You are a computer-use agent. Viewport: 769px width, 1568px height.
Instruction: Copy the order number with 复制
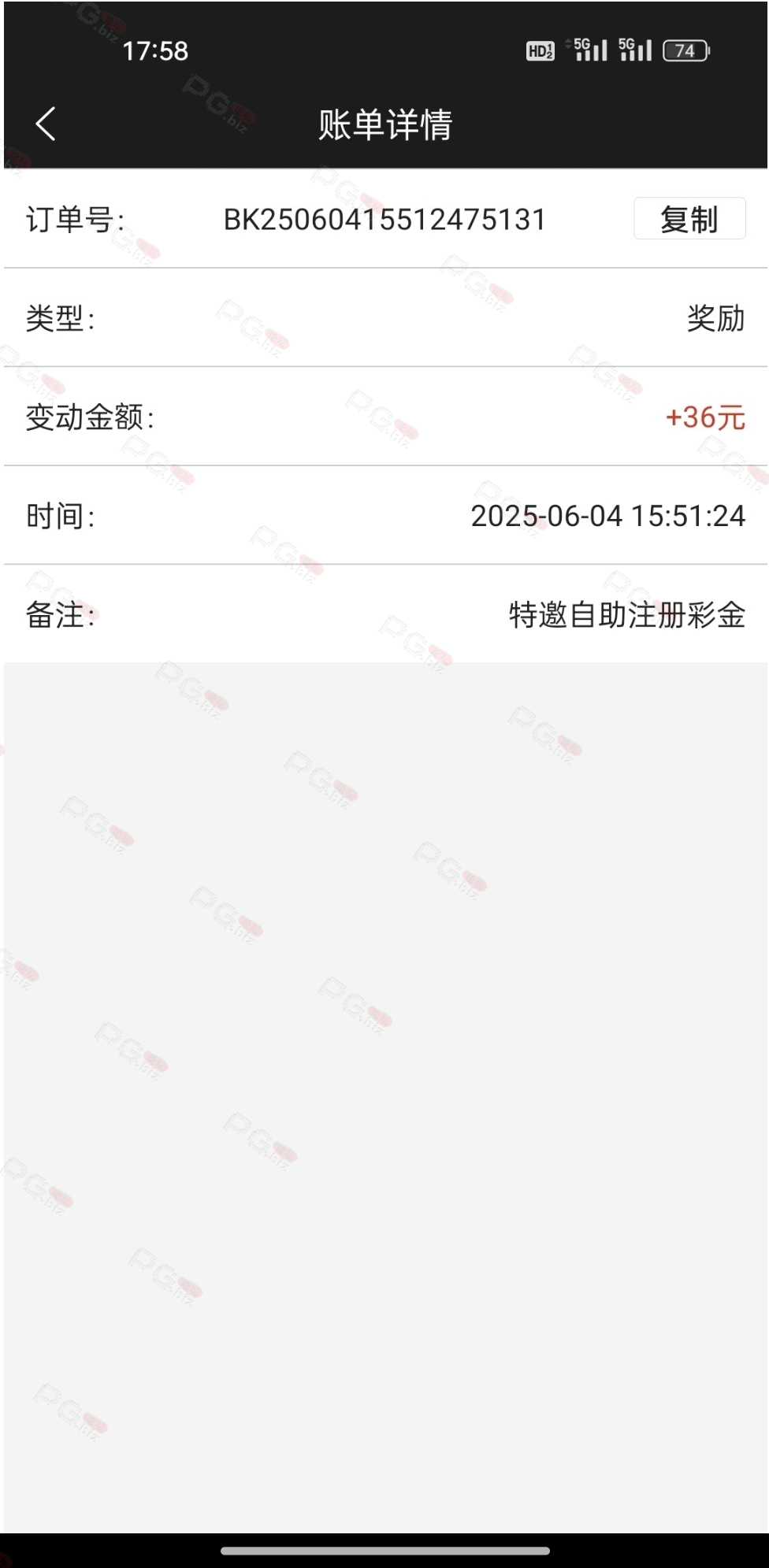click(x=689, y=219)
